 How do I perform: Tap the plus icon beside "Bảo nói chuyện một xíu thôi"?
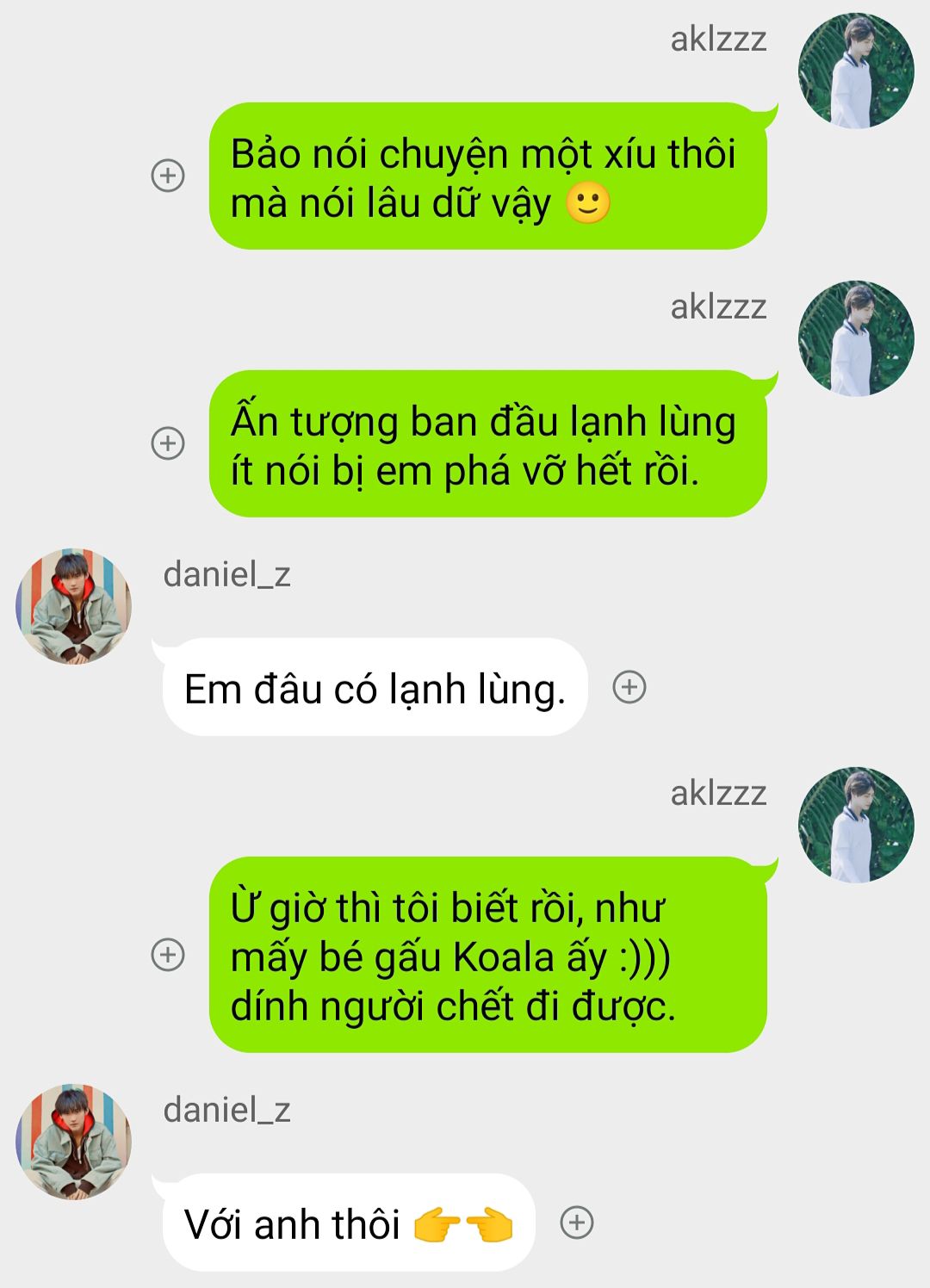[168, 176]
